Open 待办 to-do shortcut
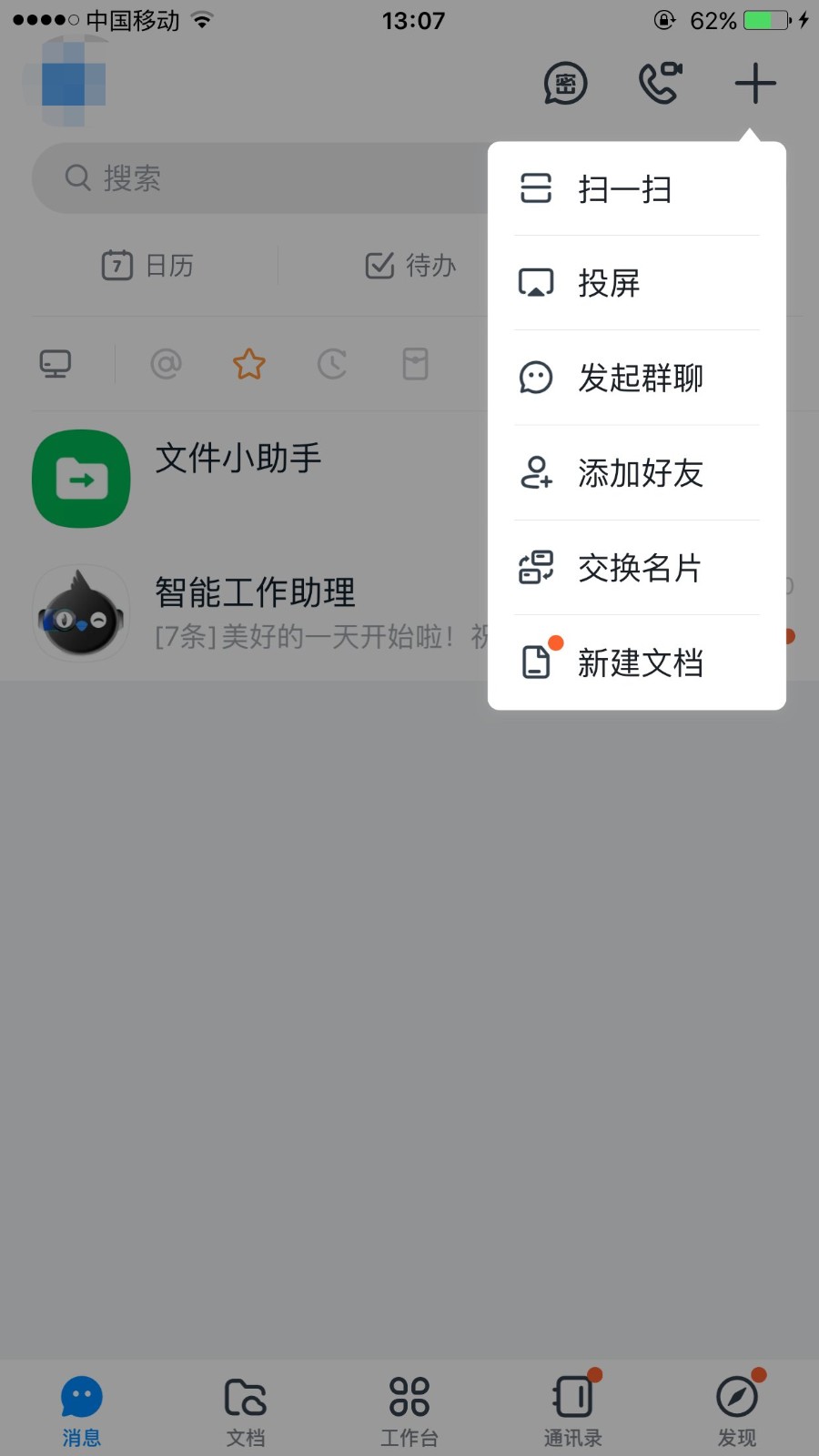 pos(410,266)
